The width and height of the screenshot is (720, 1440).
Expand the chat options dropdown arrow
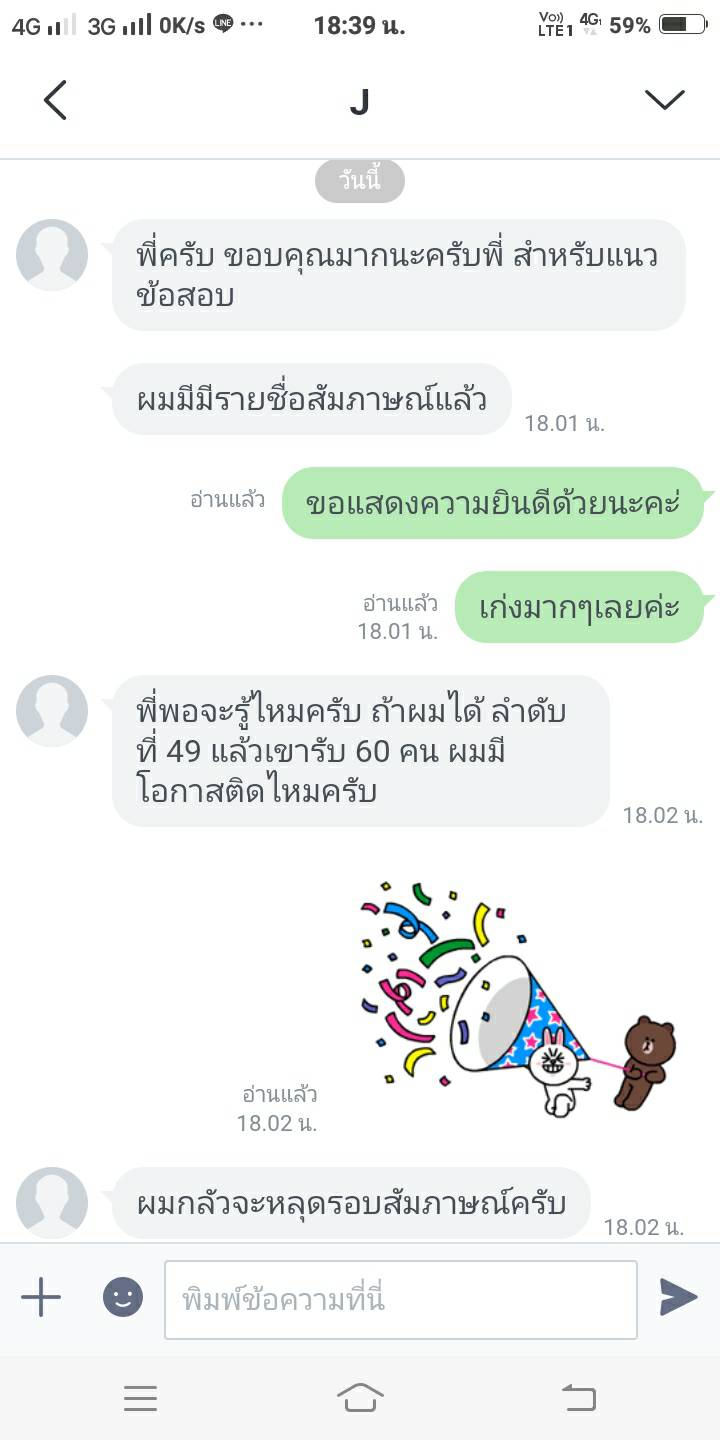pos(664,99)
